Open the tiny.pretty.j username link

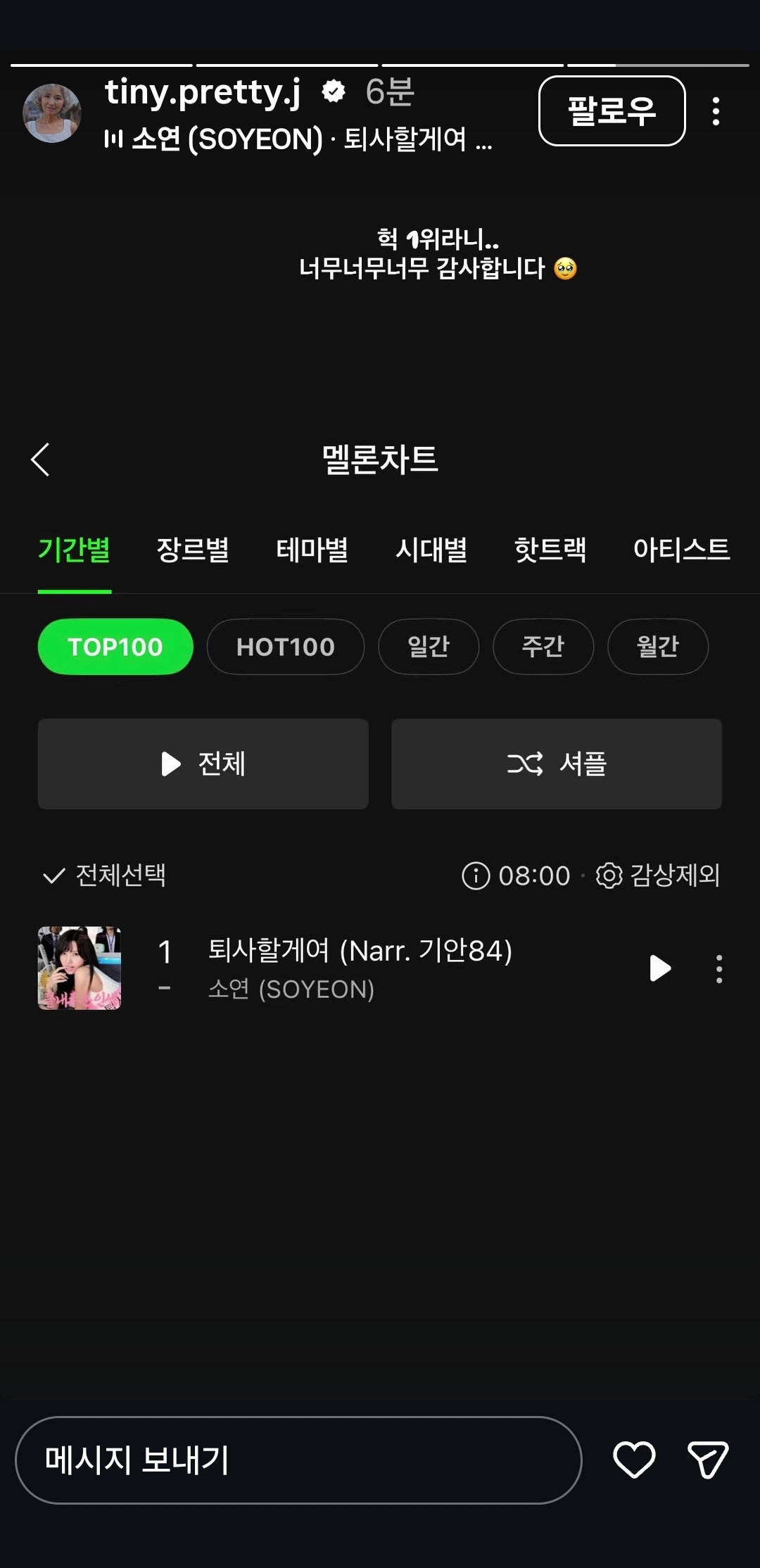click(x=203, y=91)
